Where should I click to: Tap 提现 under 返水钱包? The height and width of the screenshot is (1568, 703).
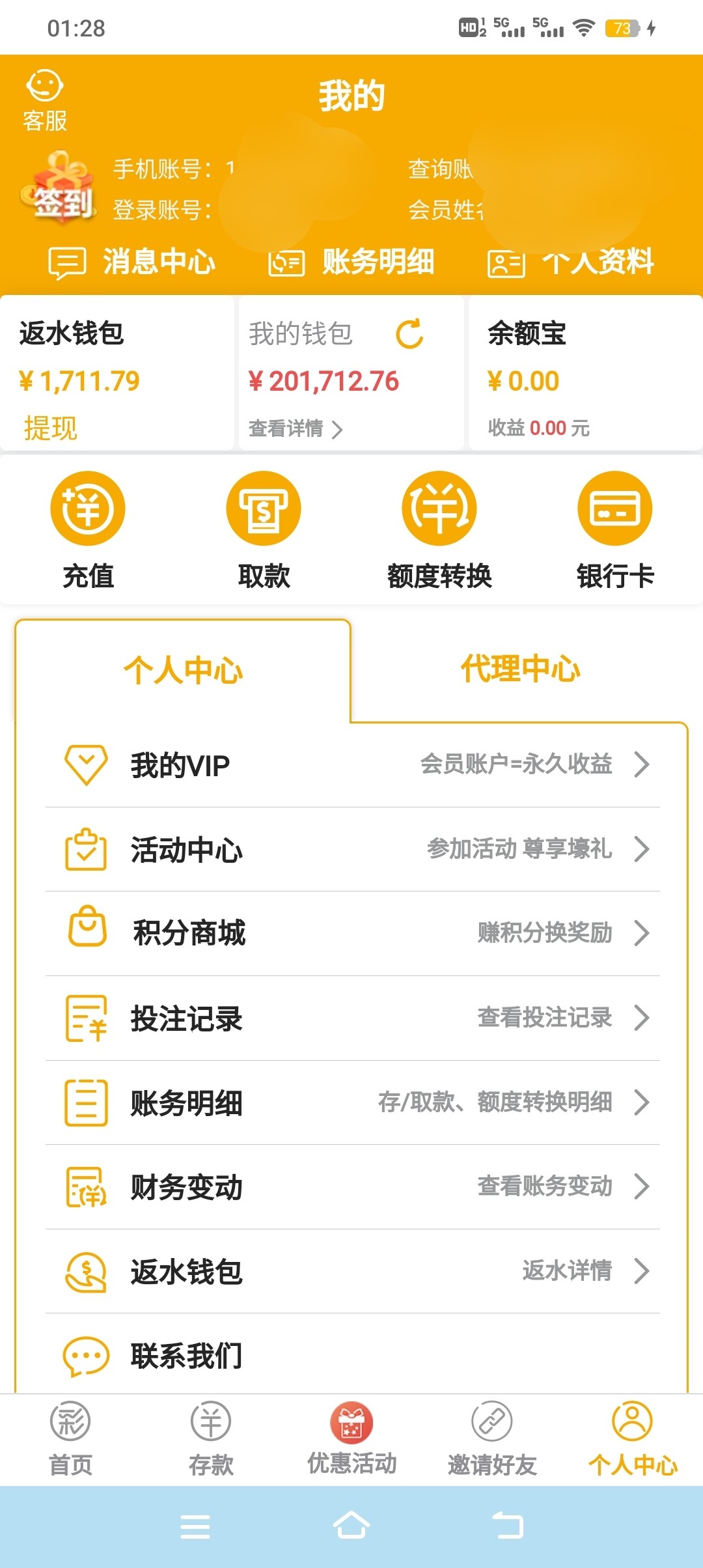click(51, 428)
